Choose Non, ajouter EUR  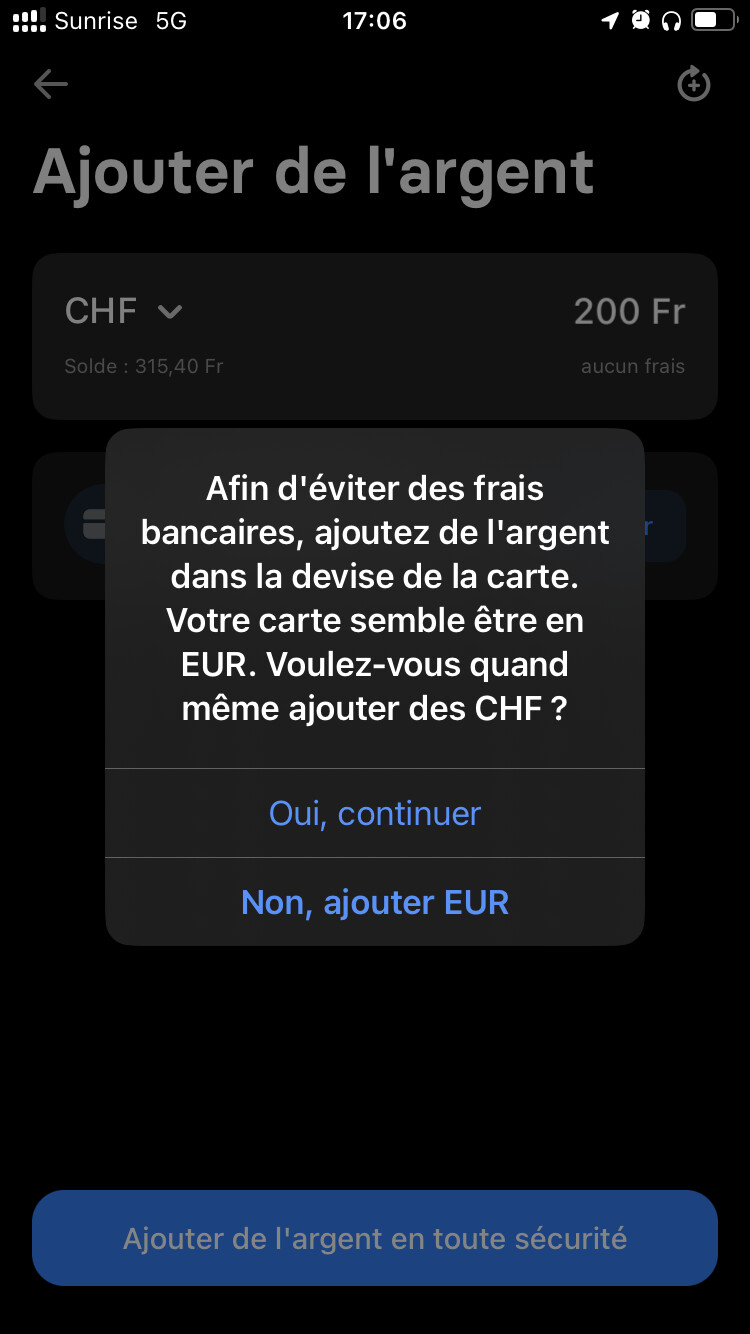click(375, 902)
